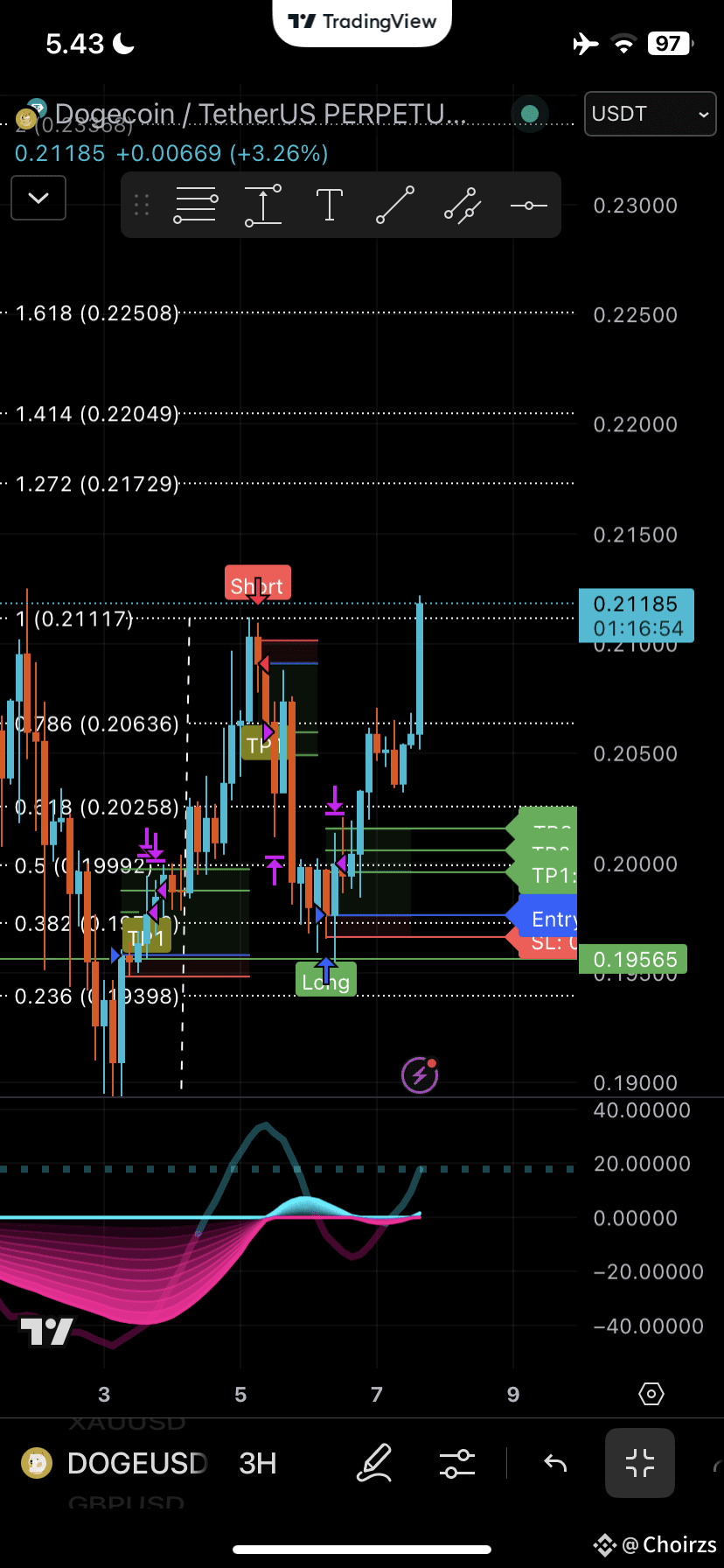The image size is (724, 1568).
Task: Exit fullscreen using the collapse icon
Action: coord(639,1462)
